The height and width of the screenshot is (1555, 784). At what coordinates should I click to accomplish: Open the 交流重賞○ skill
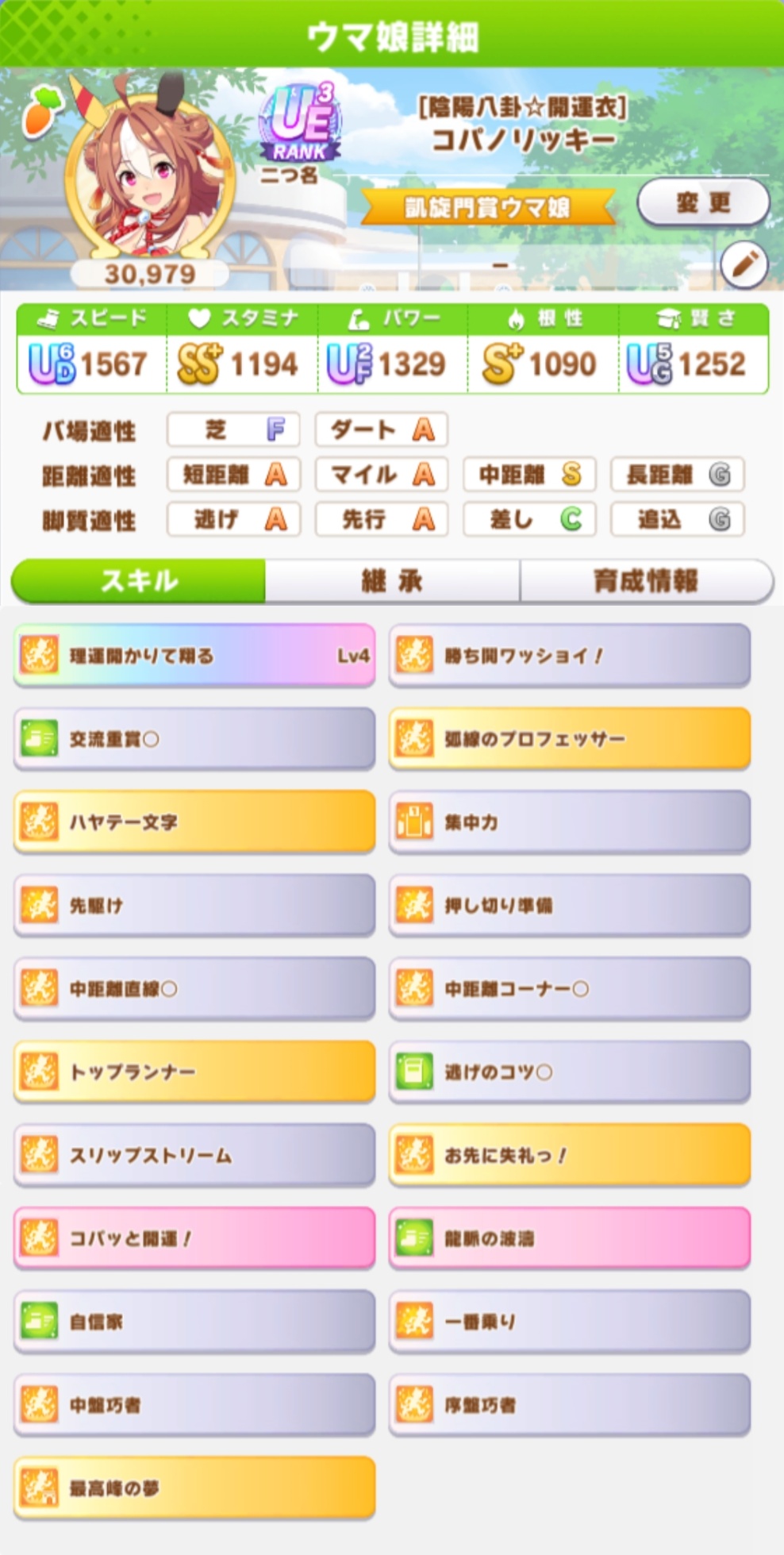194,739
